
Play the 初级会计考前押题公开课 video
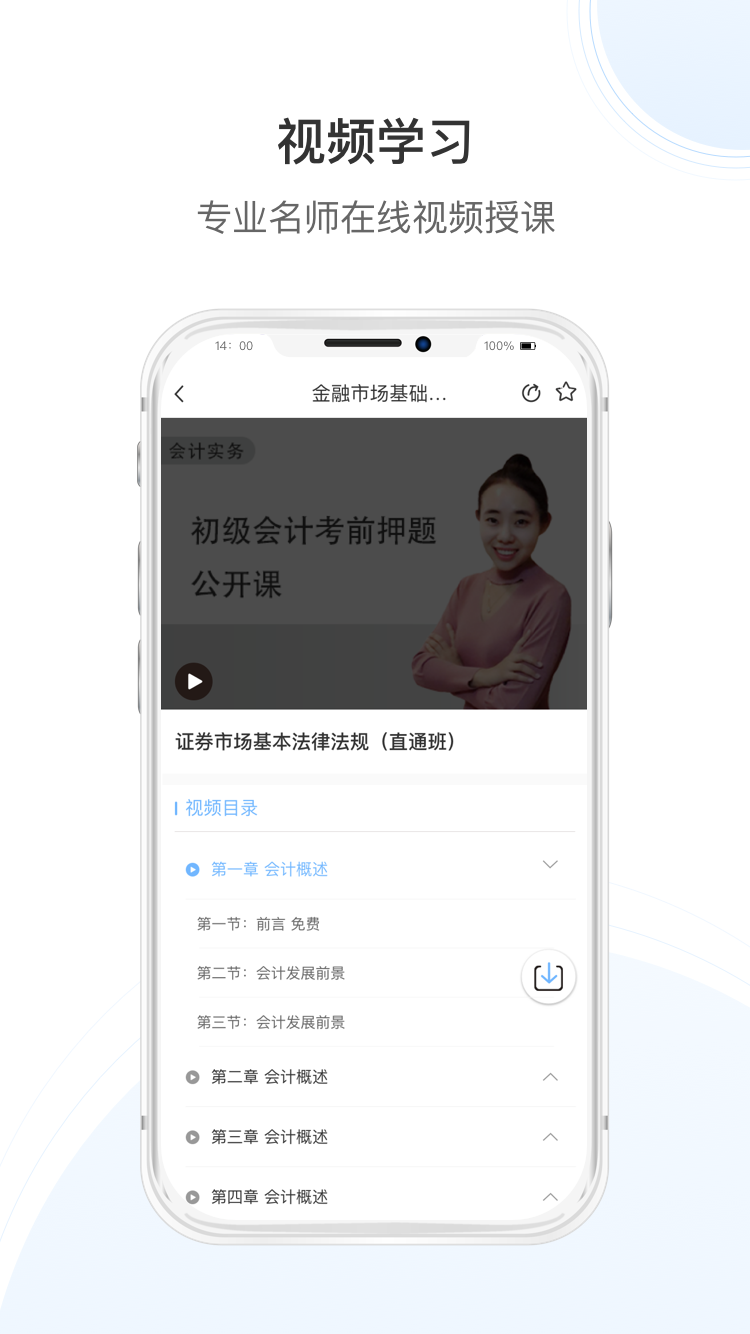pyautogui.click(x=193, y=681)
